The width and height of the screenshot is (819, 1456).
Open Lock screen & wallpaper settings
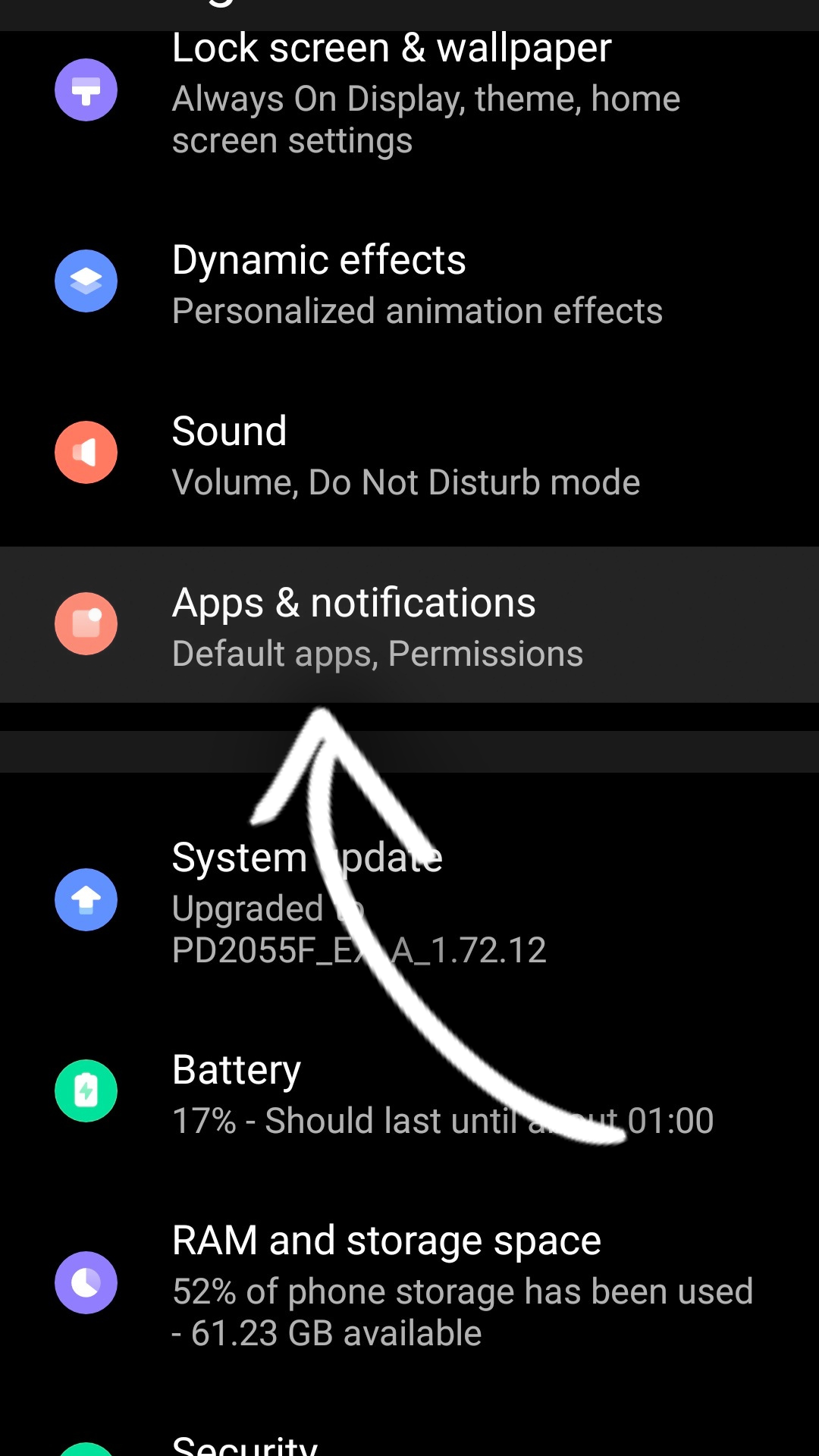tap(409, 93)
